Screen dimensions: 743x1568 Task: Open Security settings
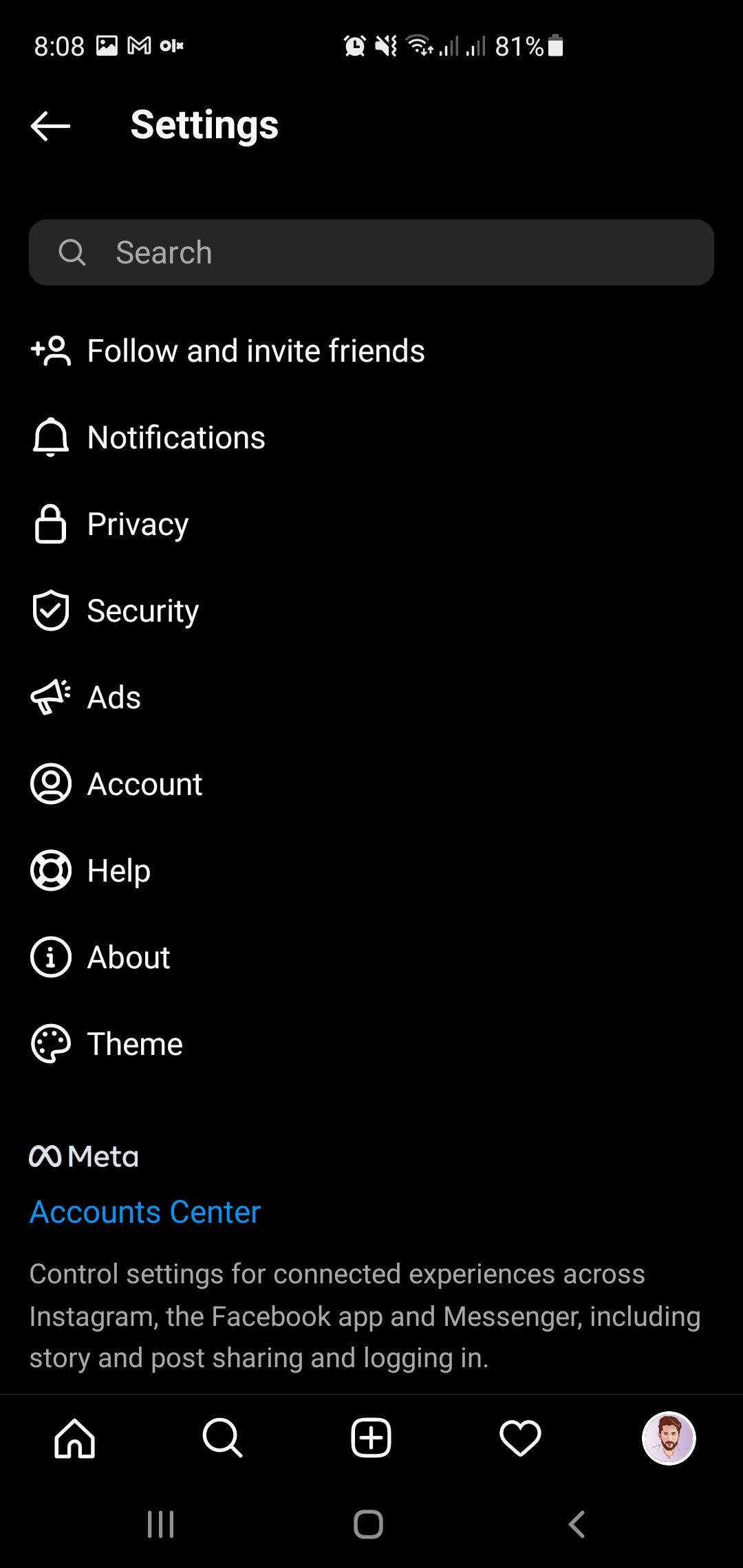(x=142, y=611)
